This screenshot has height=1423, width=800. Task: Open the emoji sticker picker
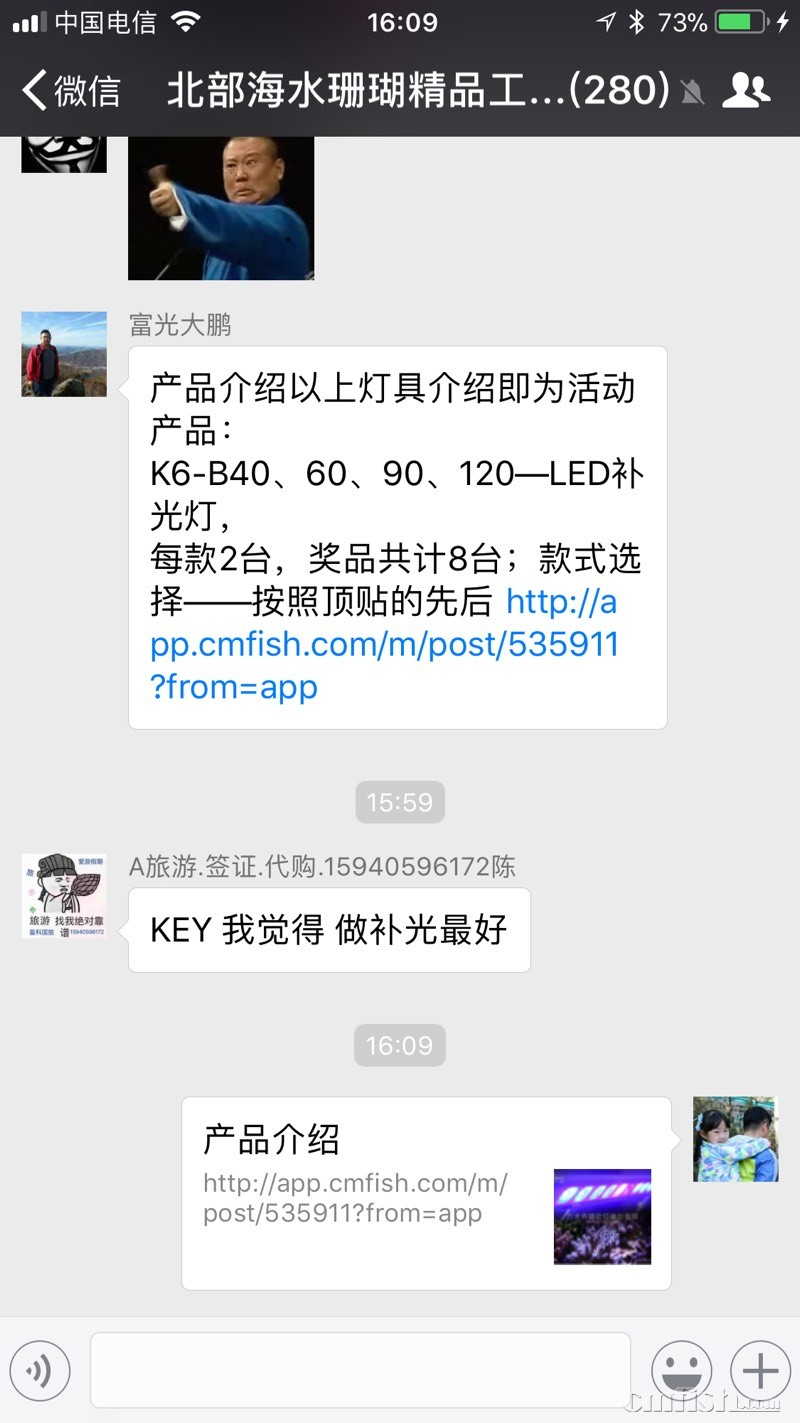click(x=682, y=1370)
